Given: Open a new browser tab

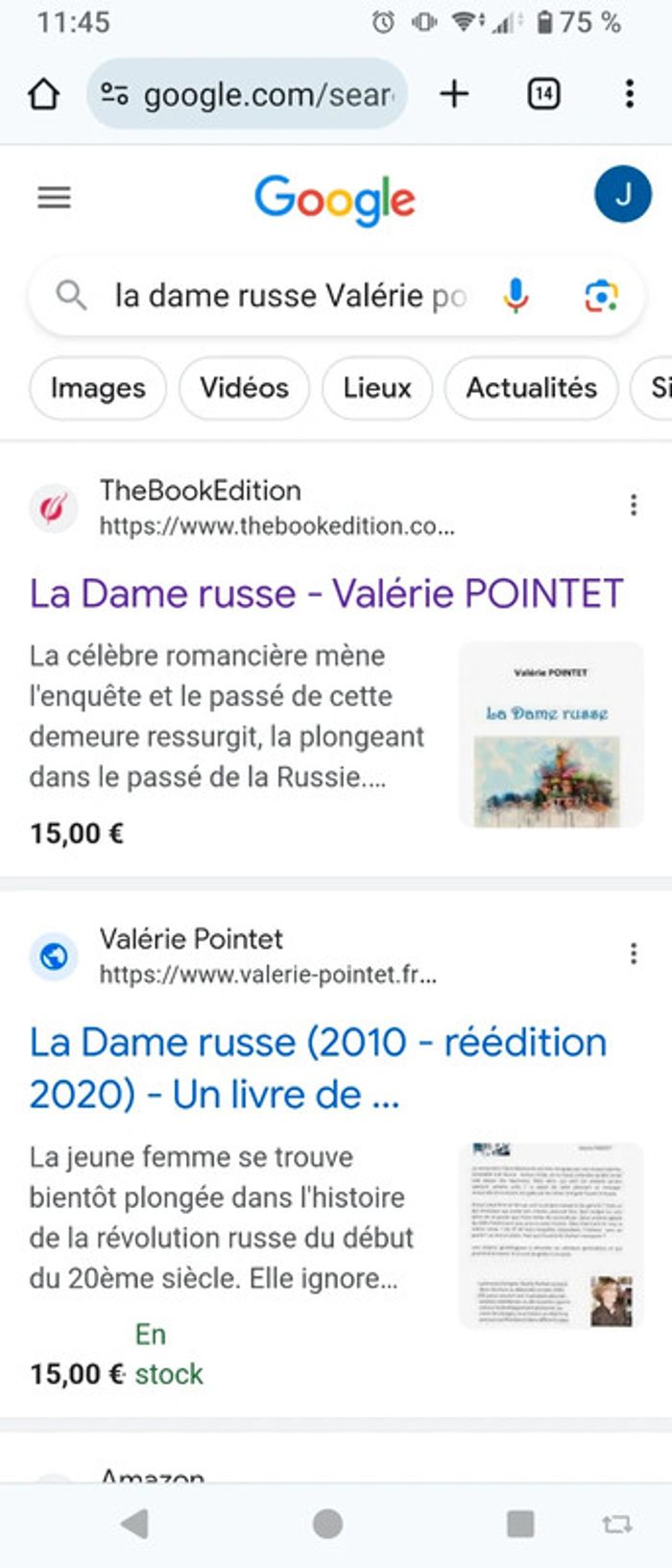Looking at the screenshot, I should 454,94.
